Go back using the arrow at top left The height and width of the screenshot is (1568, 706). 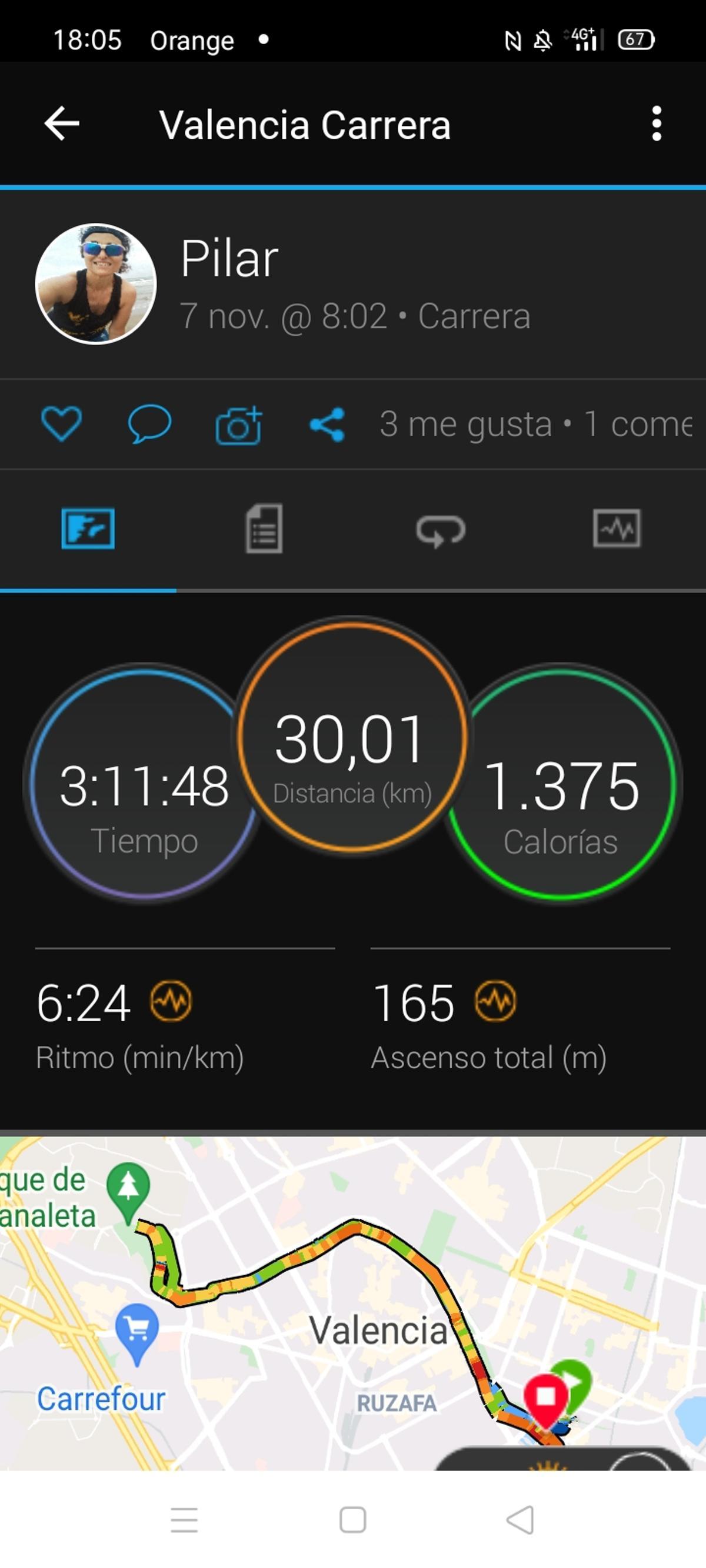tap(62, 125)
